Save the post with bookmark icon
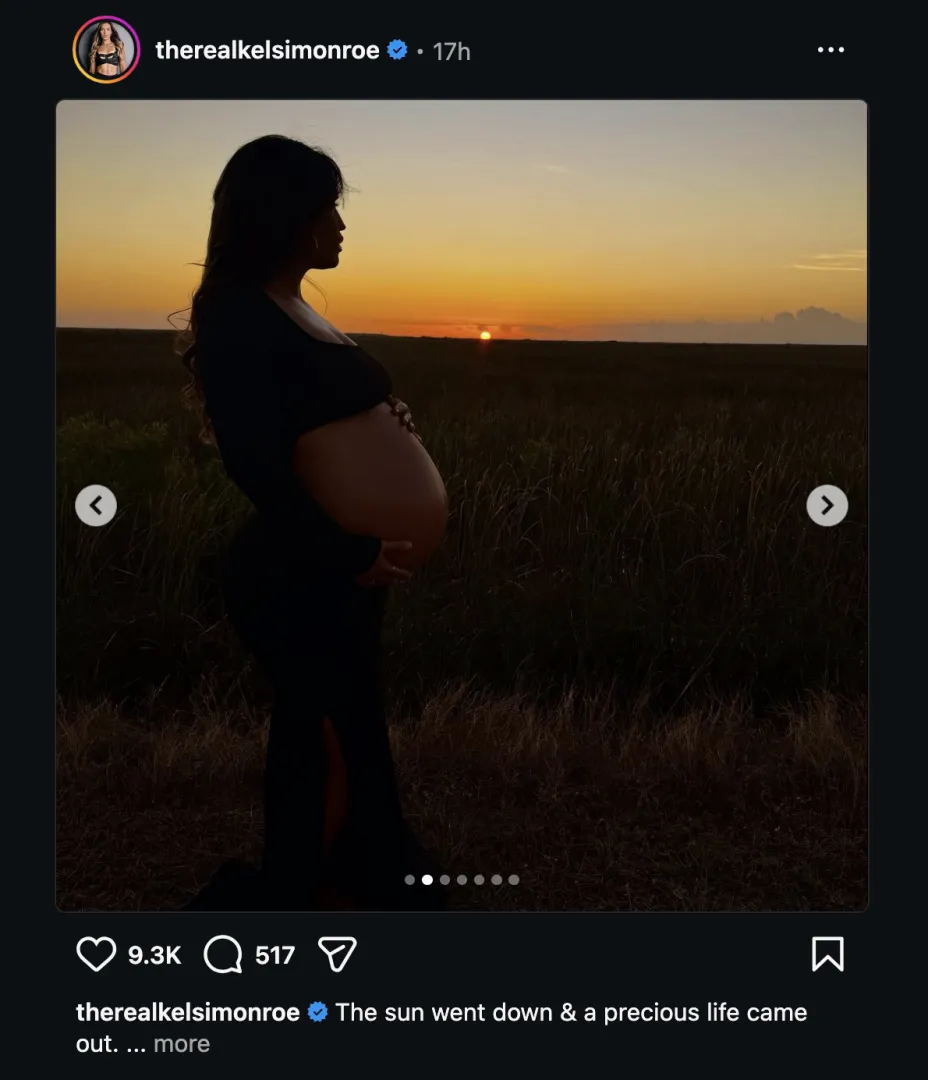 pyautogui.click(x=827, y=954)
